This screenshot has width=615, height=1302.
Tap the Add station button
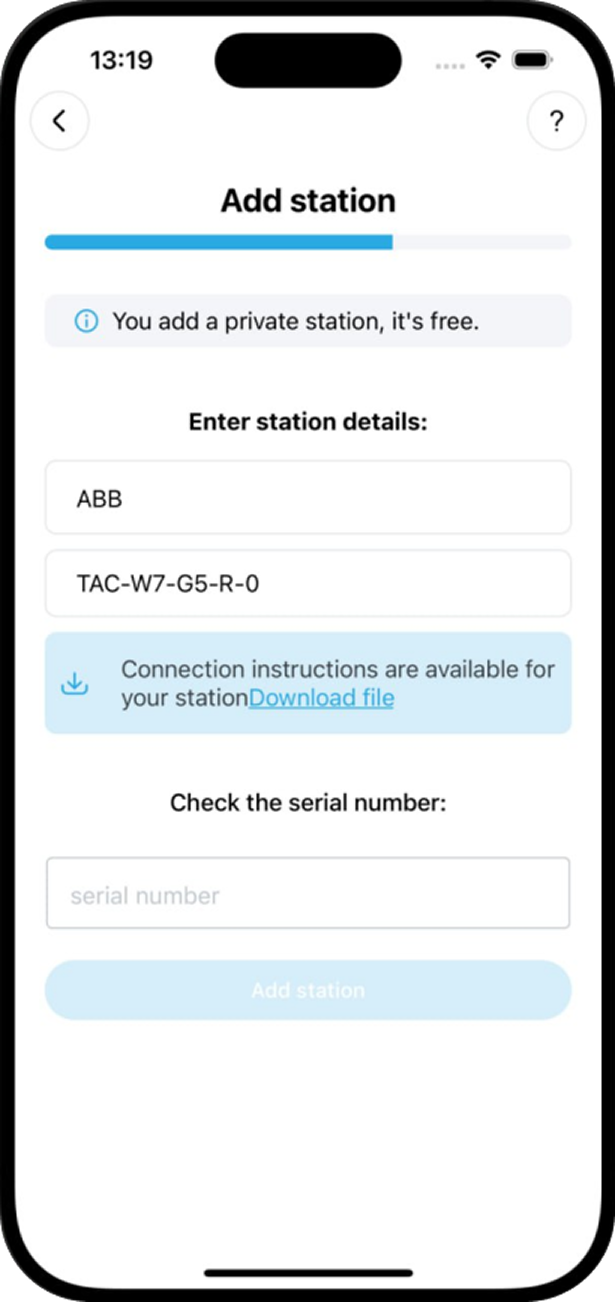(308, 990)
